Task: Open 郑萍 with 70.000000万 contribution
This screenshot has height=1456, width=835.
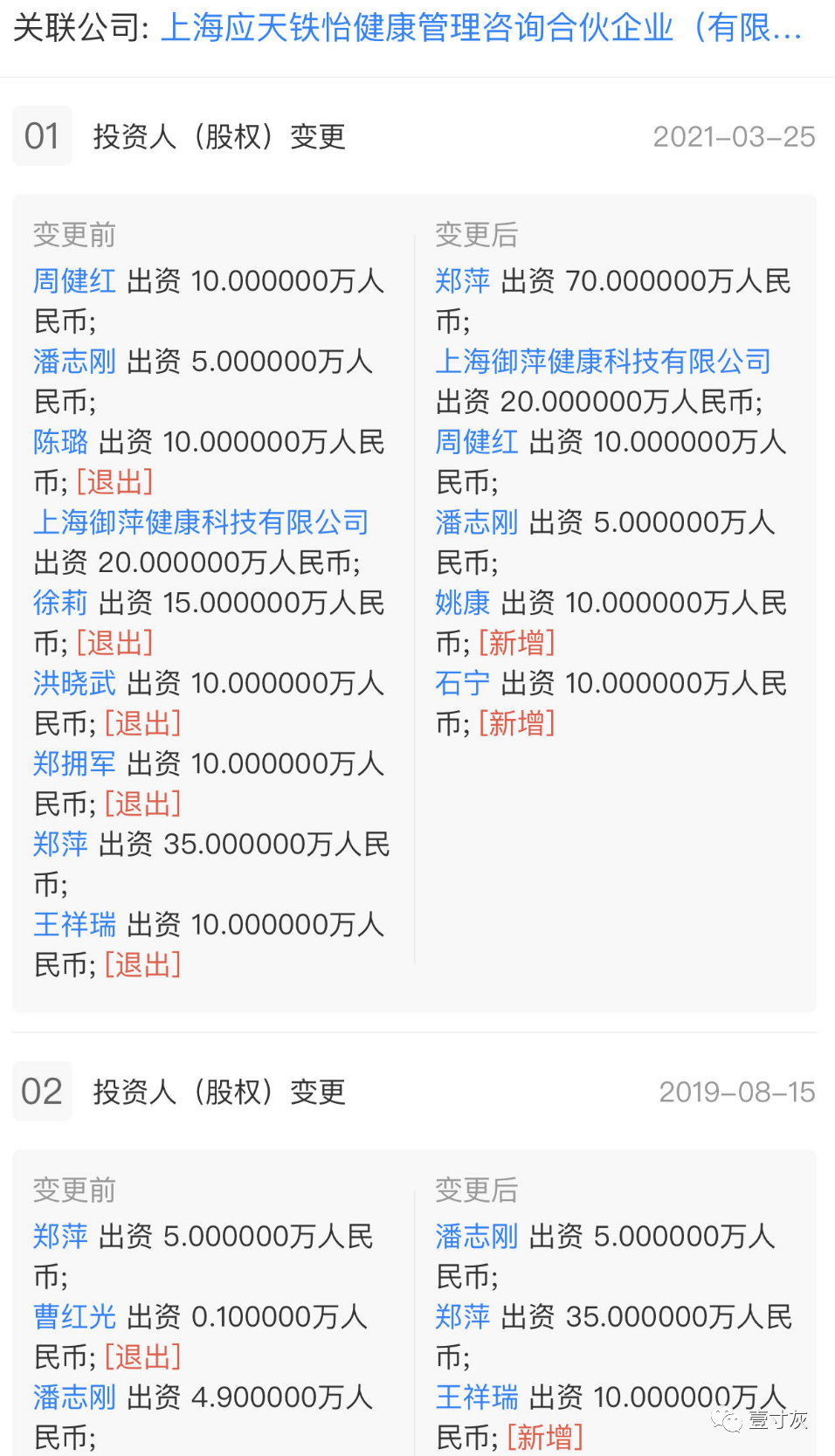Action: (463, 281)
